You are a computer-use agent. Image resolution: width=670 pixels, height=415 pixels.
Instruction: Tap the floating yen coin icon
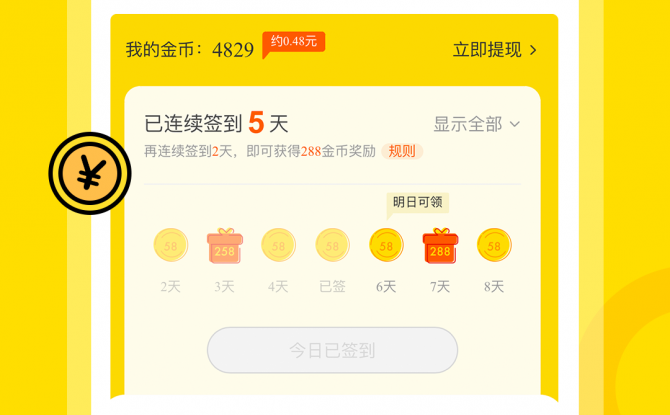click(x=90, y=174)
